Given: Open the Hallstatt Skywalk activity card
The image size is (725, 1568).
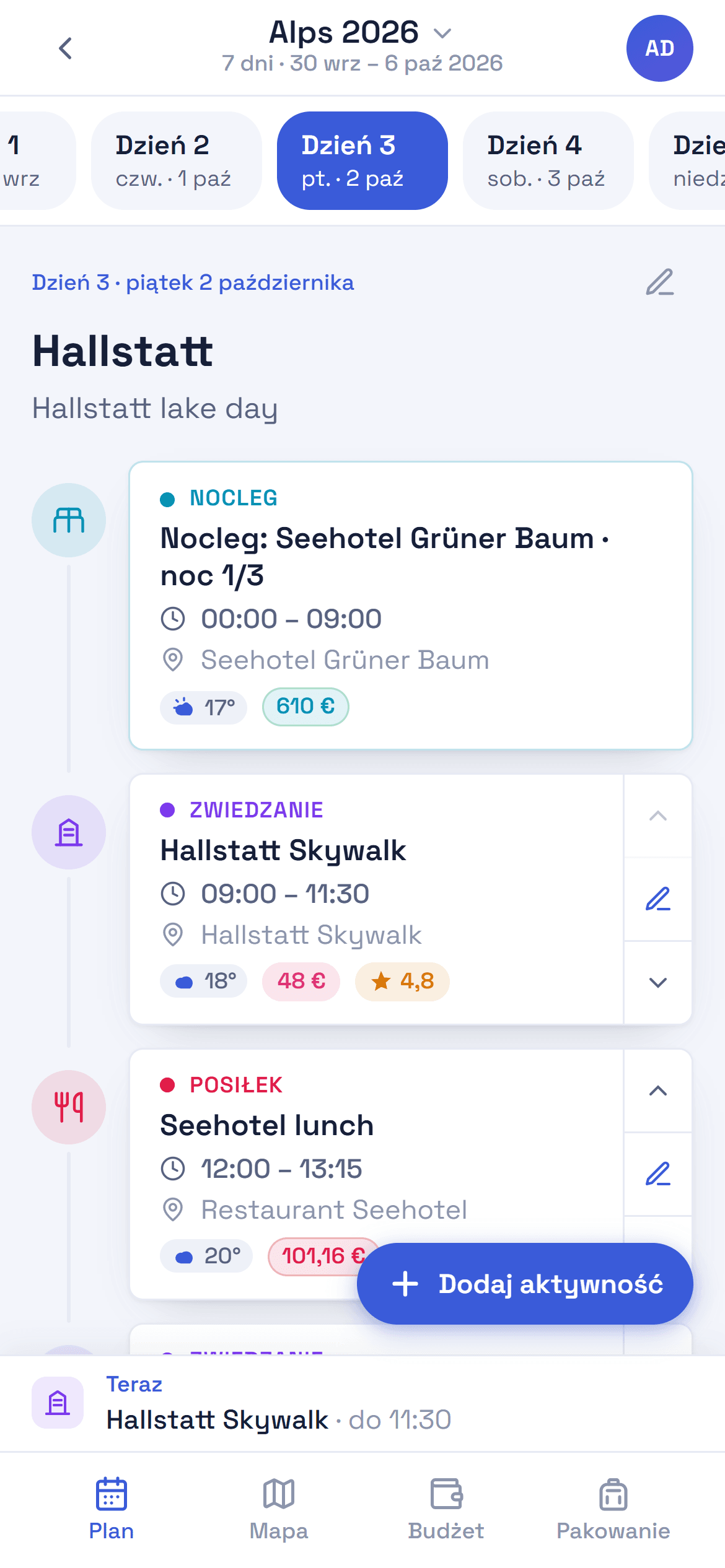Looking at the screenshot, I should pos(376,899).
